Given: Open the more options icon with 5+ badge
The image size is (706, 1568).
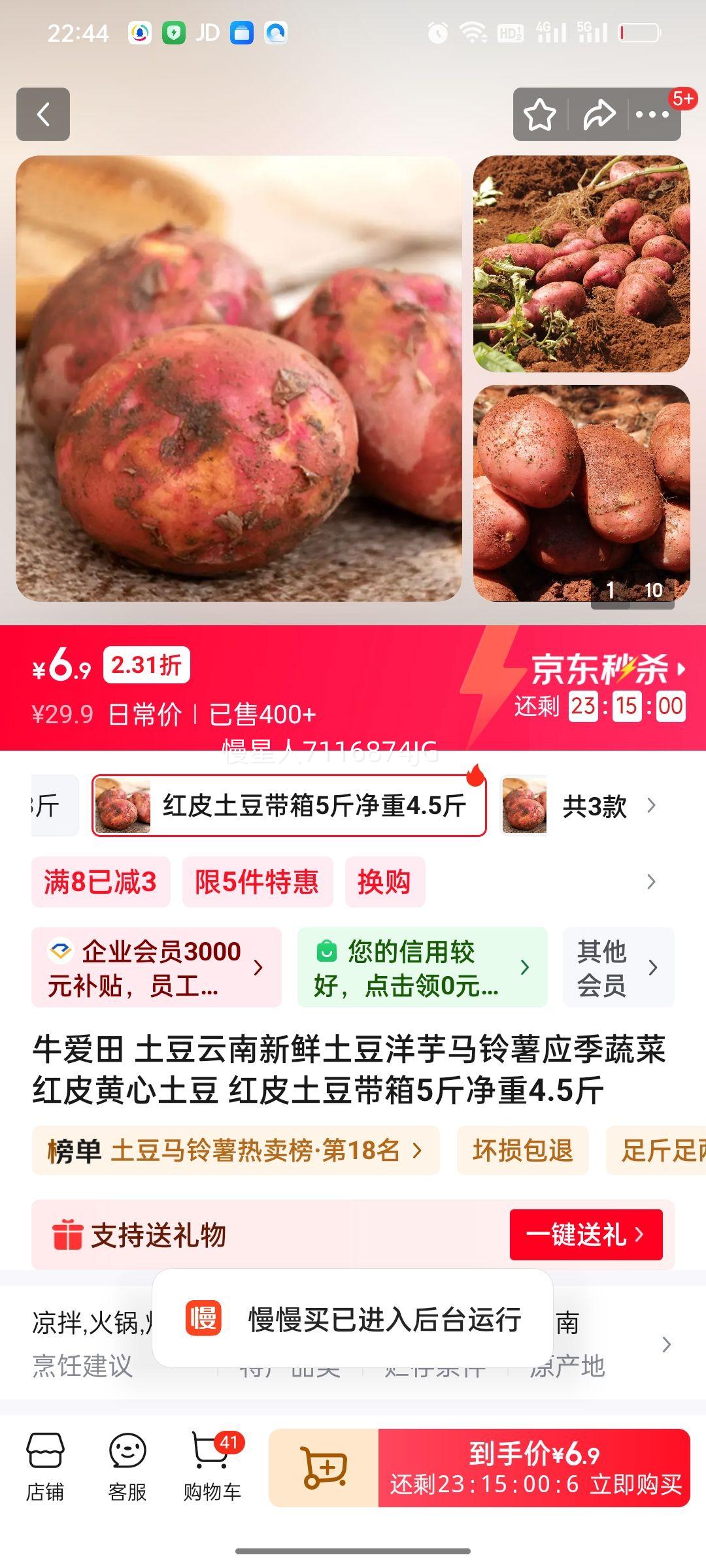Looking at the screenshot, I should 651,115.
